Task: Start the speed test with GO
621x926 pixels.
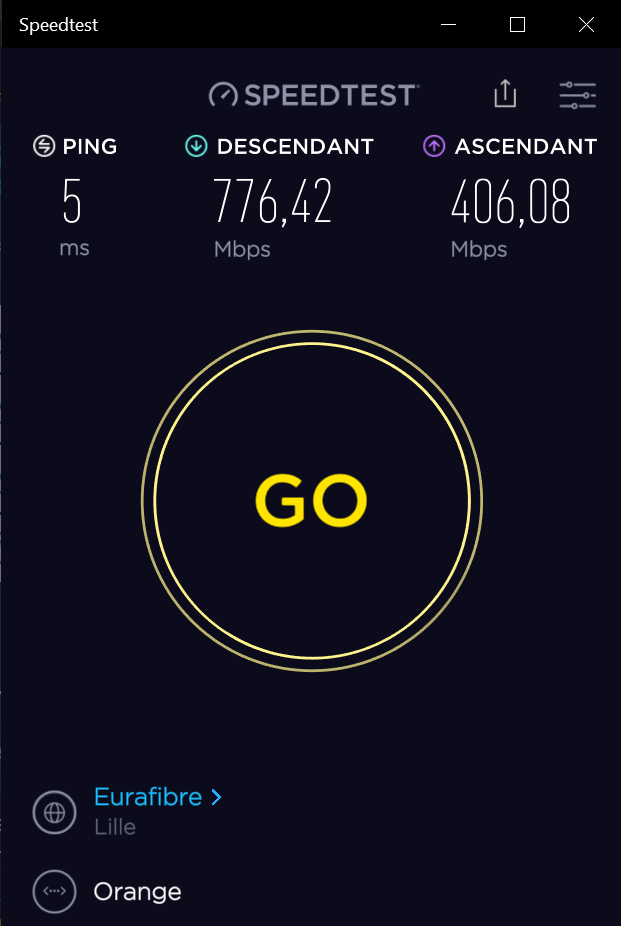Action: [311, 500]
